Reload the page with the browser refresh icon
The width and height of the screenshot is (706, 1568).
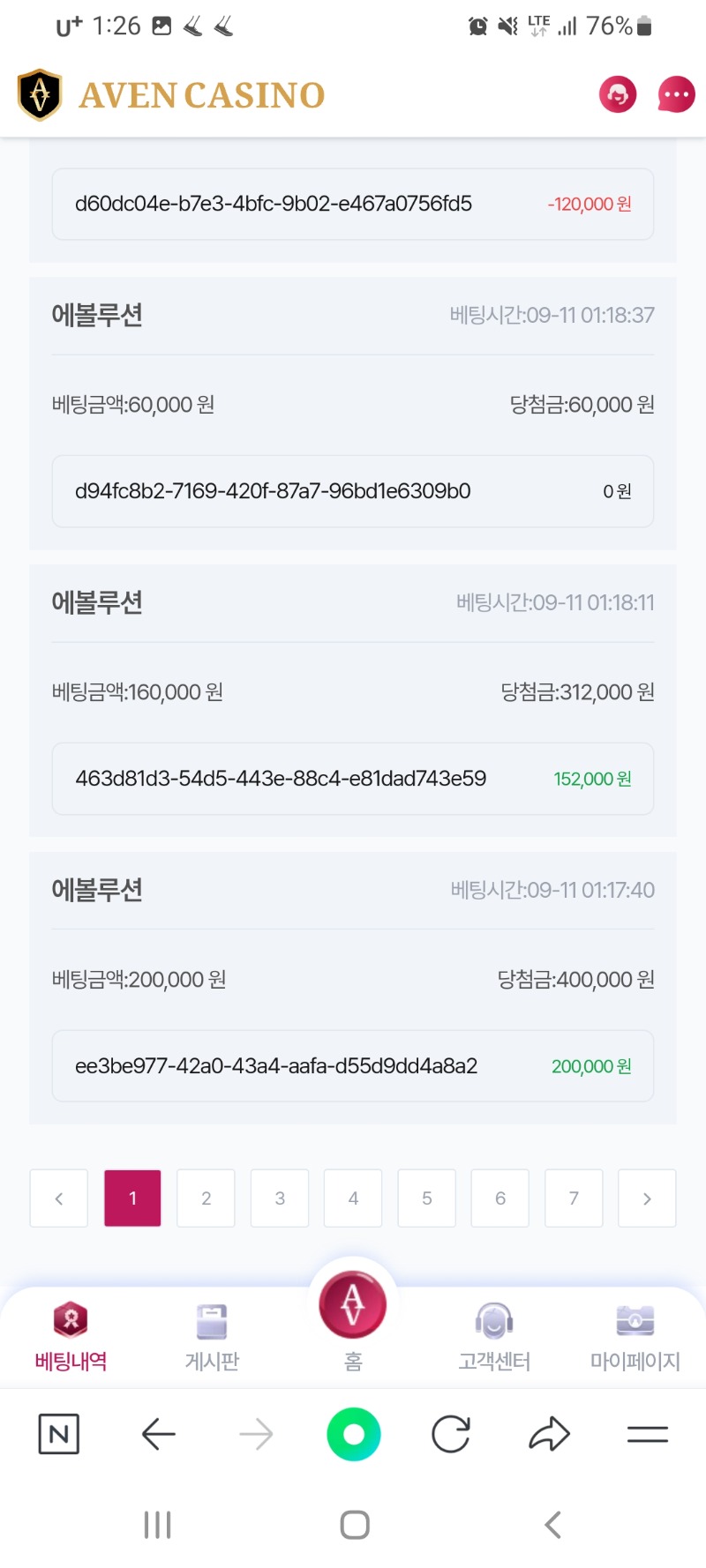point(451,1434)
